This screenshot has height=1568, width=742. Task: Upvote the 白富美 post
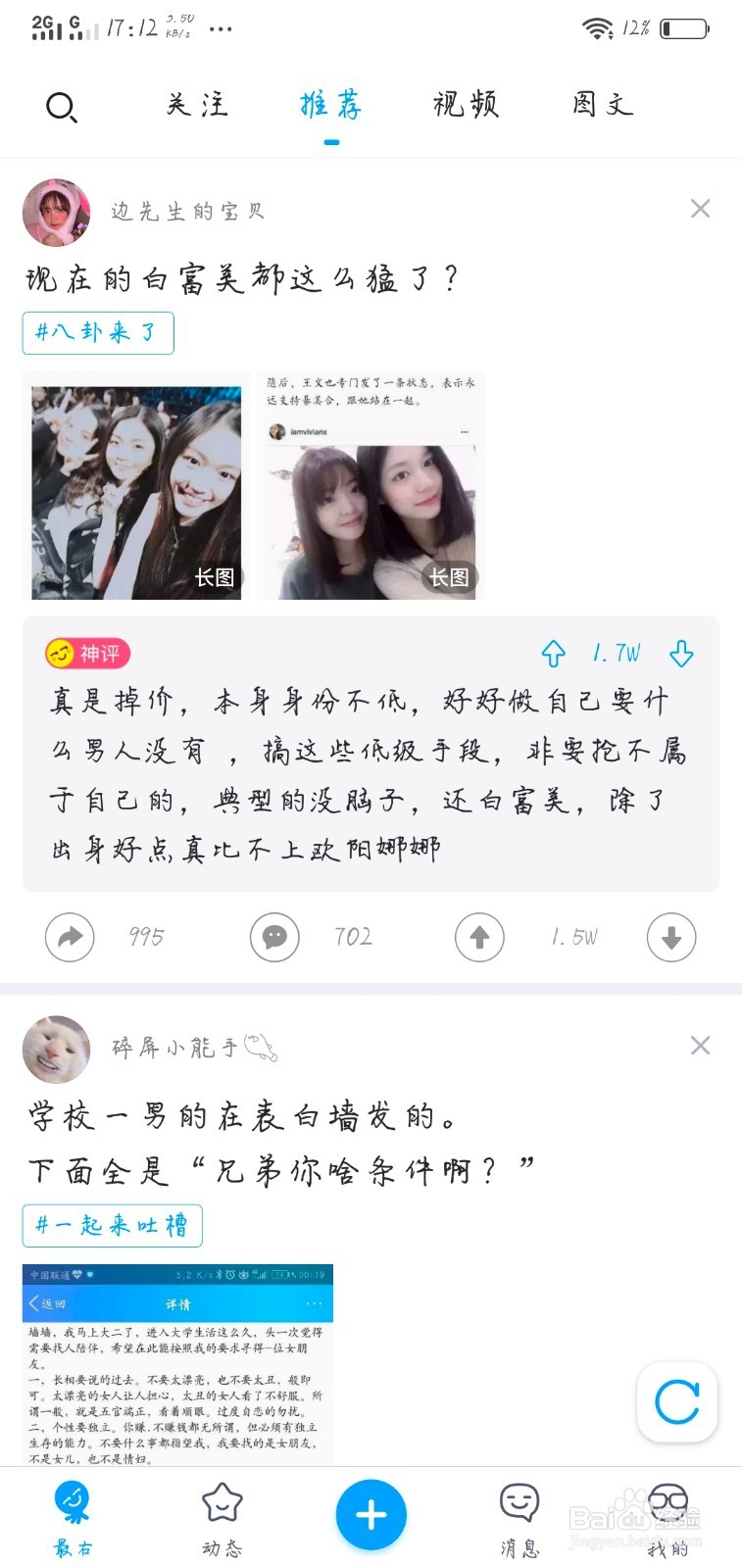pyautogui.click(x=478, y=937)
